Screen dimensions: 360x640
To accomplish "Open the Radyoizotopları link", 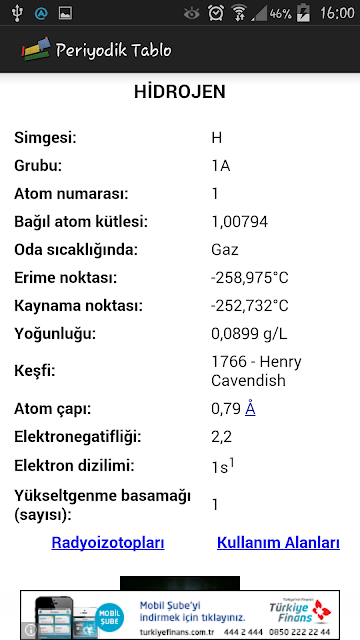I will (108, 543).
